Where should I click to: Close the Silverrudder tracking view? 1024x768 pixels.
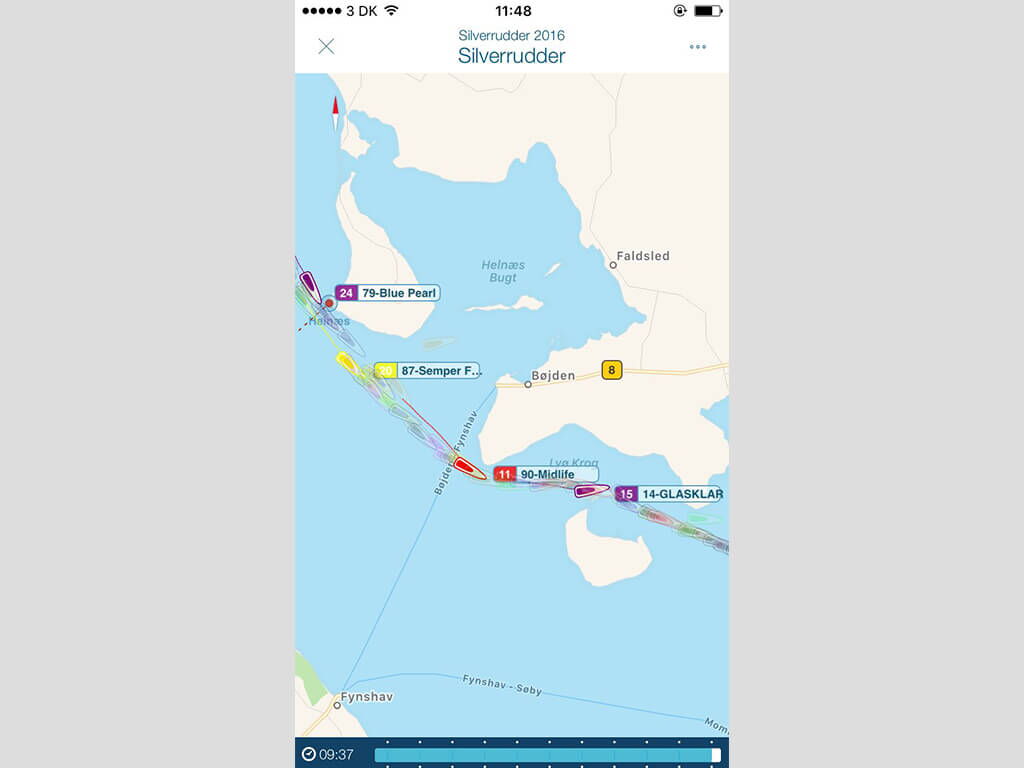(326, 46)
